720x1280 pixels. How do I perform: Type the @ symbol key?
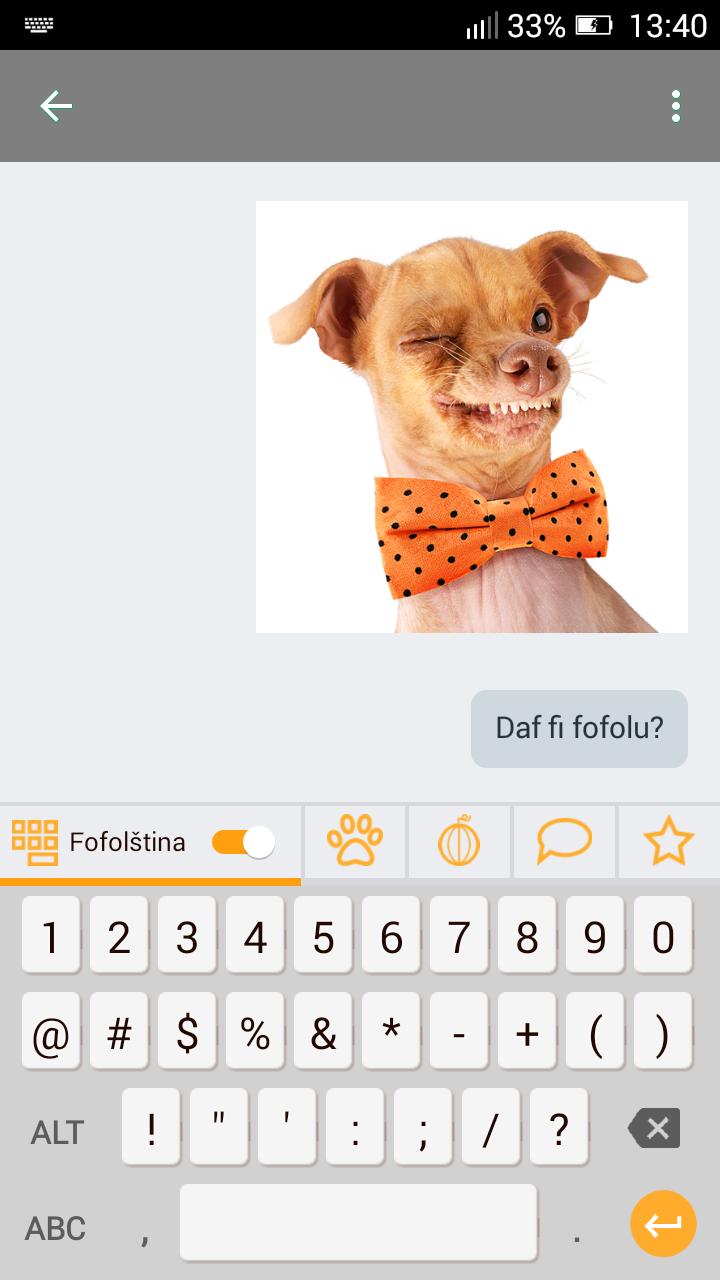(51, 1034)
